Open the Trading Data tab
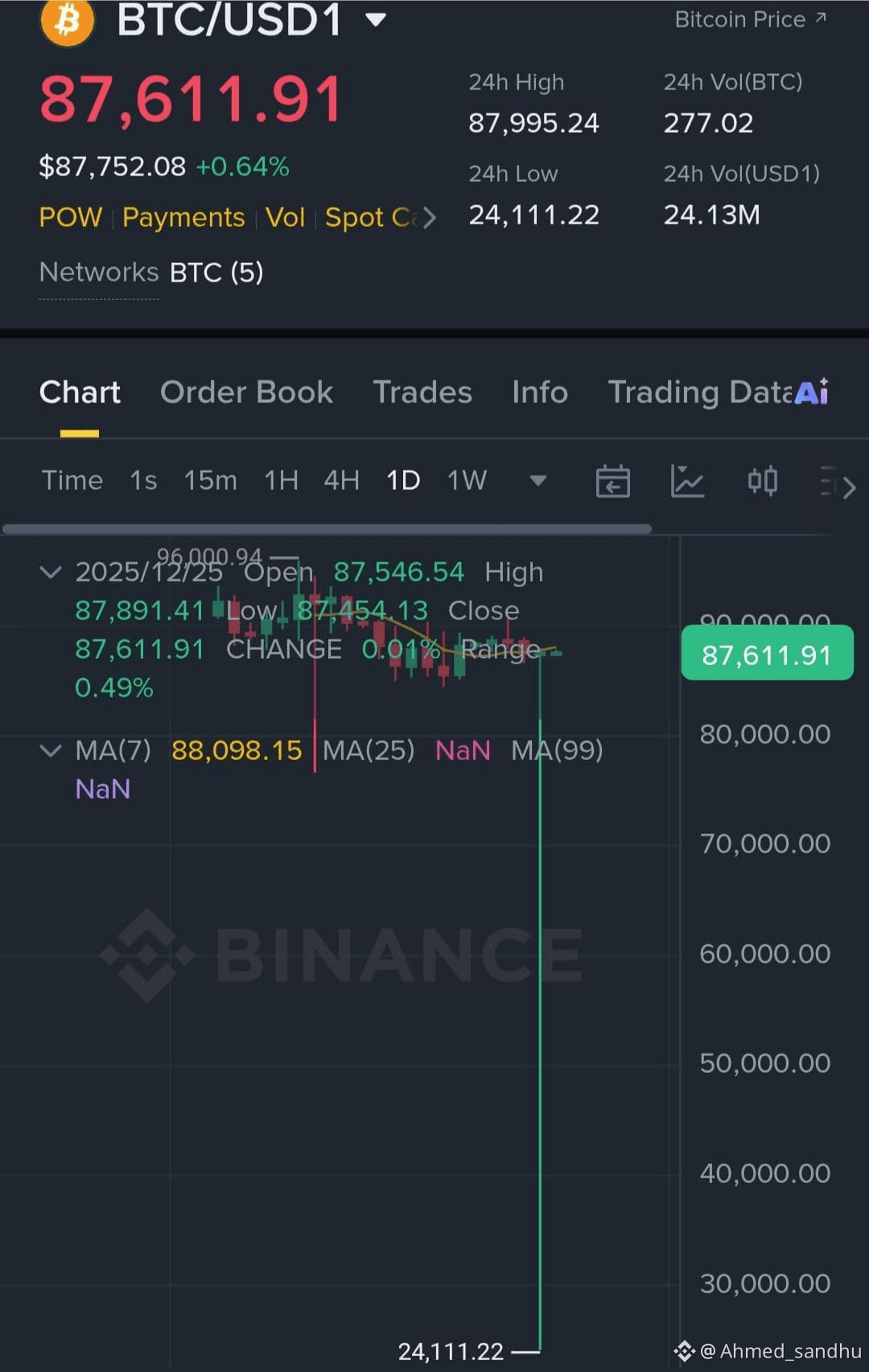 coord(716,392)
